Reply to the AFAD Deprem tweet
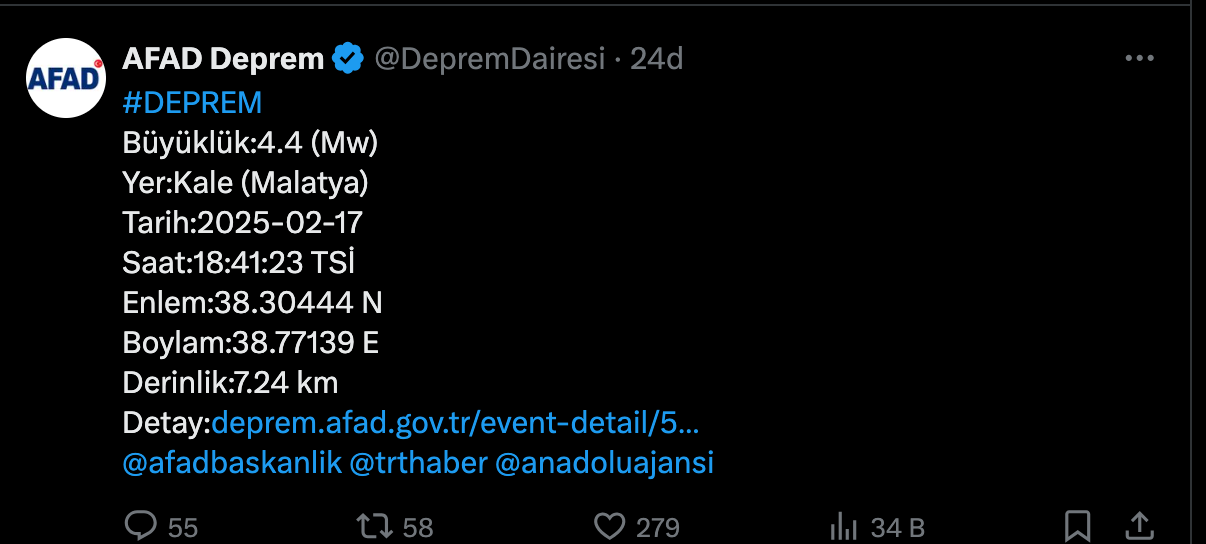Image resolution: width=1206 pixels, height=544 pixels. pyautogui.click(x=138, y=525)
